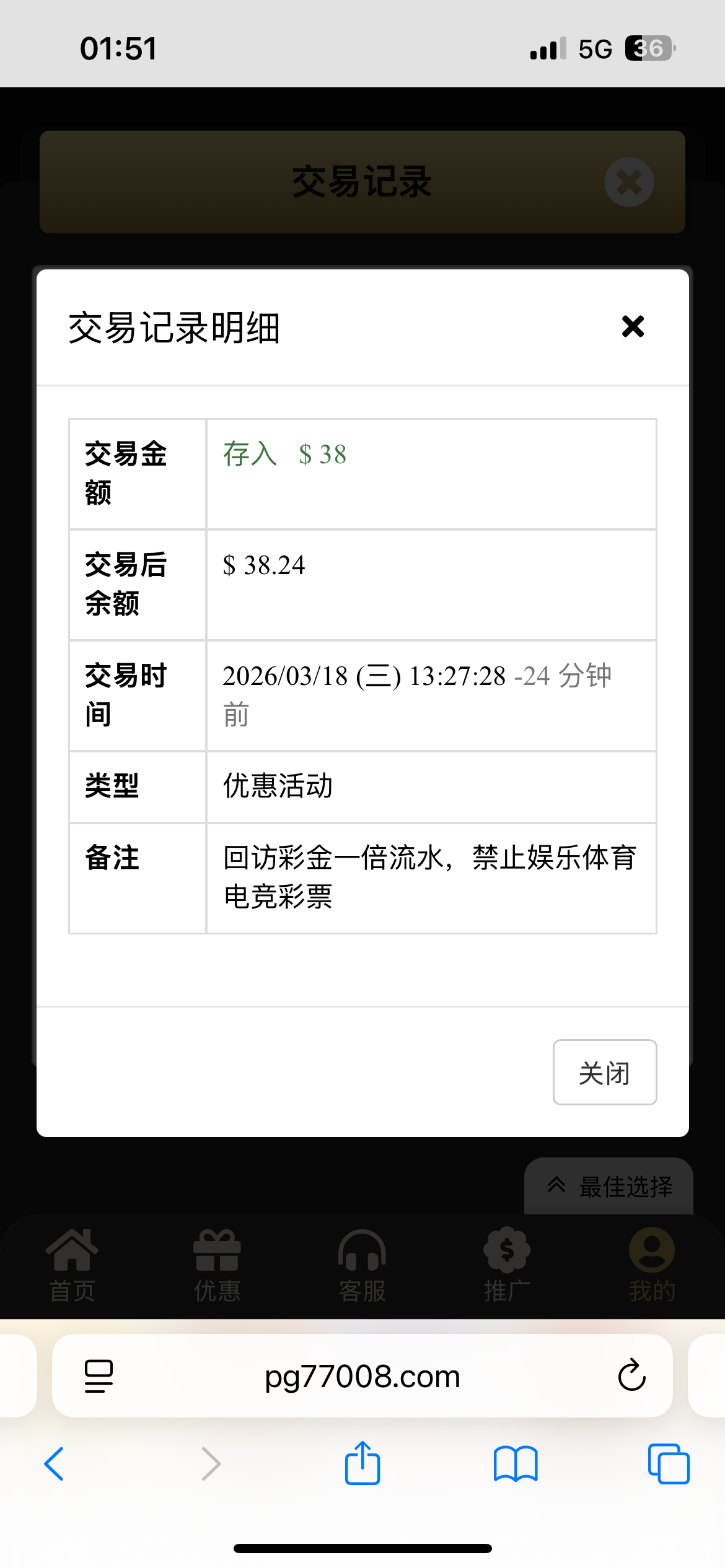Open Safari page settings menu icon

coord(99,1376)
